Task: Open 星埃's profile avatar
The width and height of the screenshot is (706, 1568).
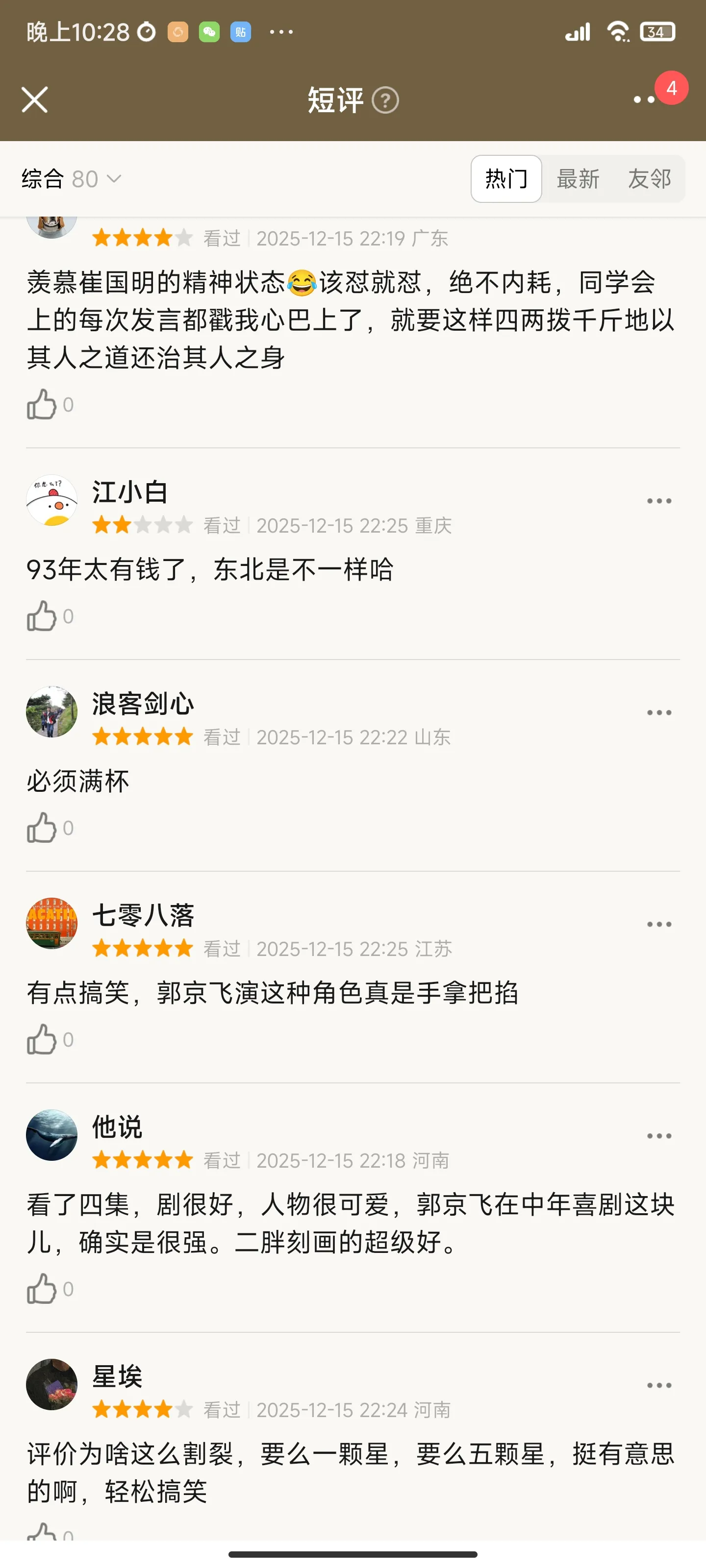Action: [x=52, y=1385]
